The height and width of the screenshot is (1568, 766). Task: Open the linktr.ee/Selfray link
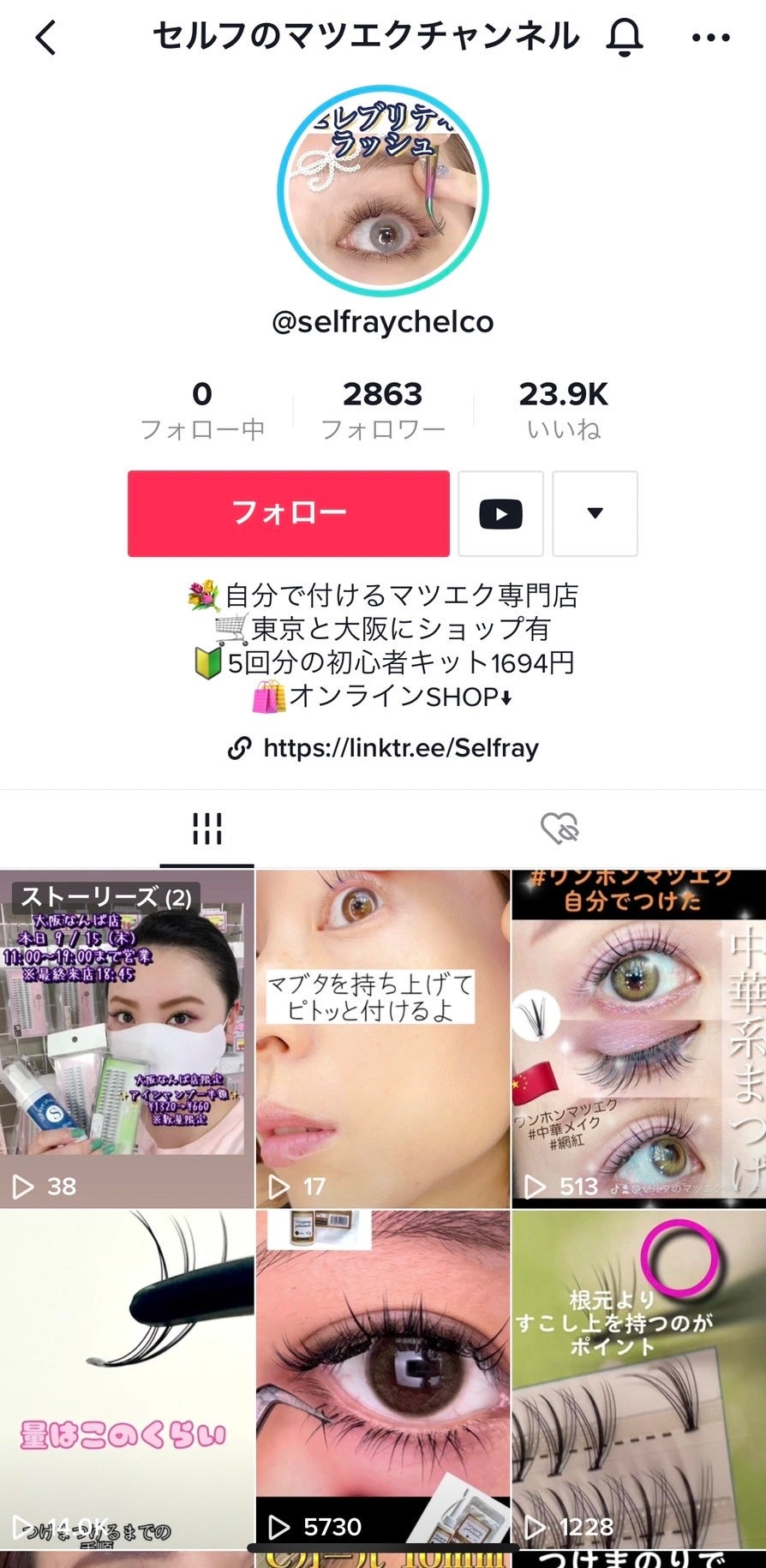click(x=400, y=748)
